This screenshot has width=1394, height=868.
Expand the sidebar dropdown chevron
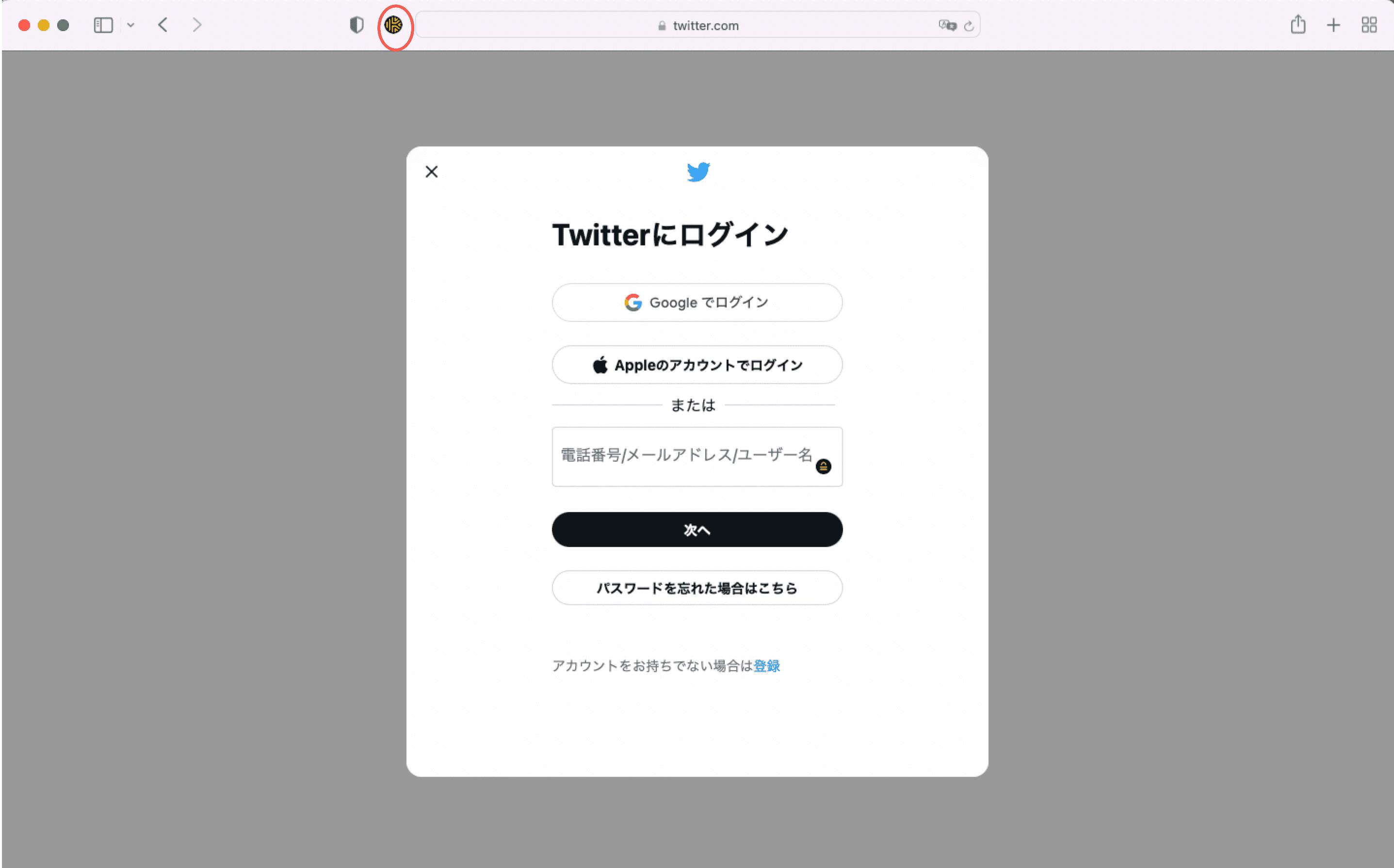pyautogui.click(x=131, y=25)
